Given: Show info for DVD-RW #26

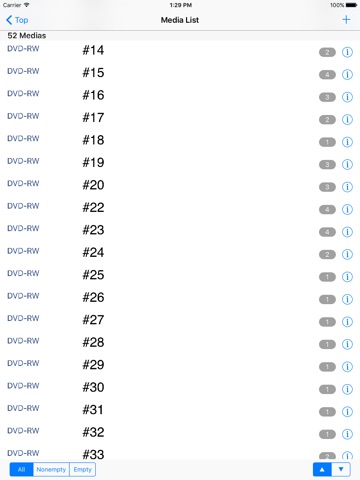Looking at the screenshot, I should 347,299.
